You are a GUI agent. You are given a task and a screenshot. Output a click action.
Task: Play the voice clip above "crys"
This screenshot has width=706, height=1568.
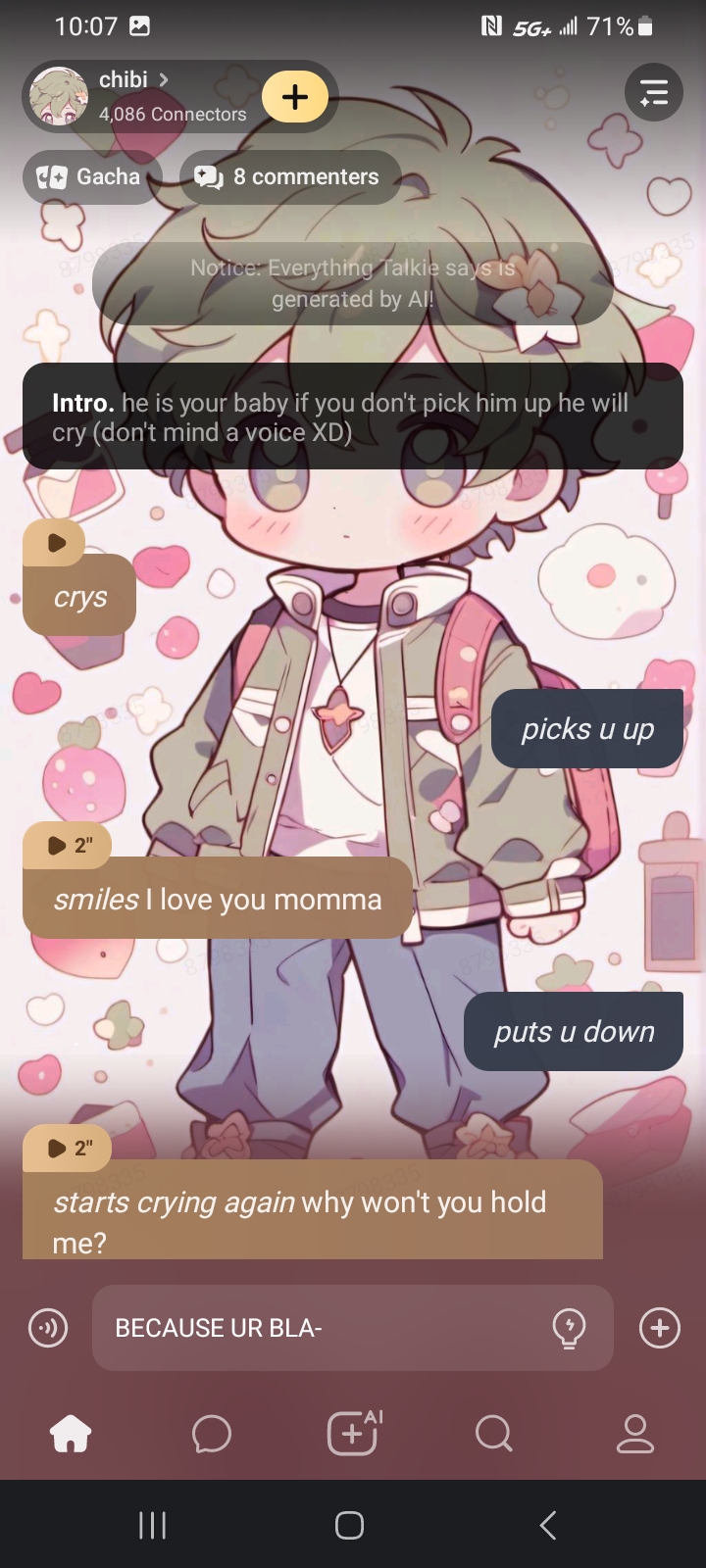[55, 542]
